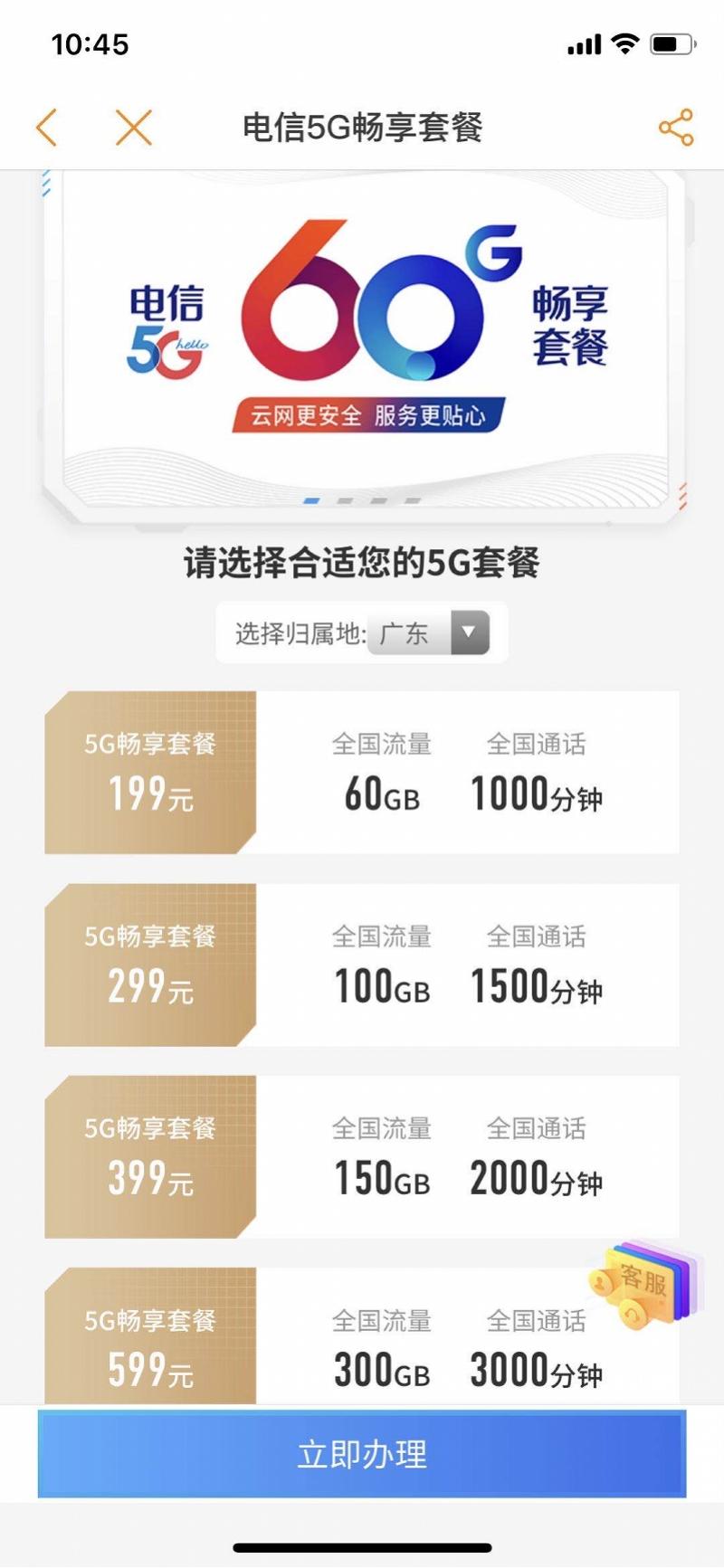
Task: Go back to the previous page
Action: [47, 128]
